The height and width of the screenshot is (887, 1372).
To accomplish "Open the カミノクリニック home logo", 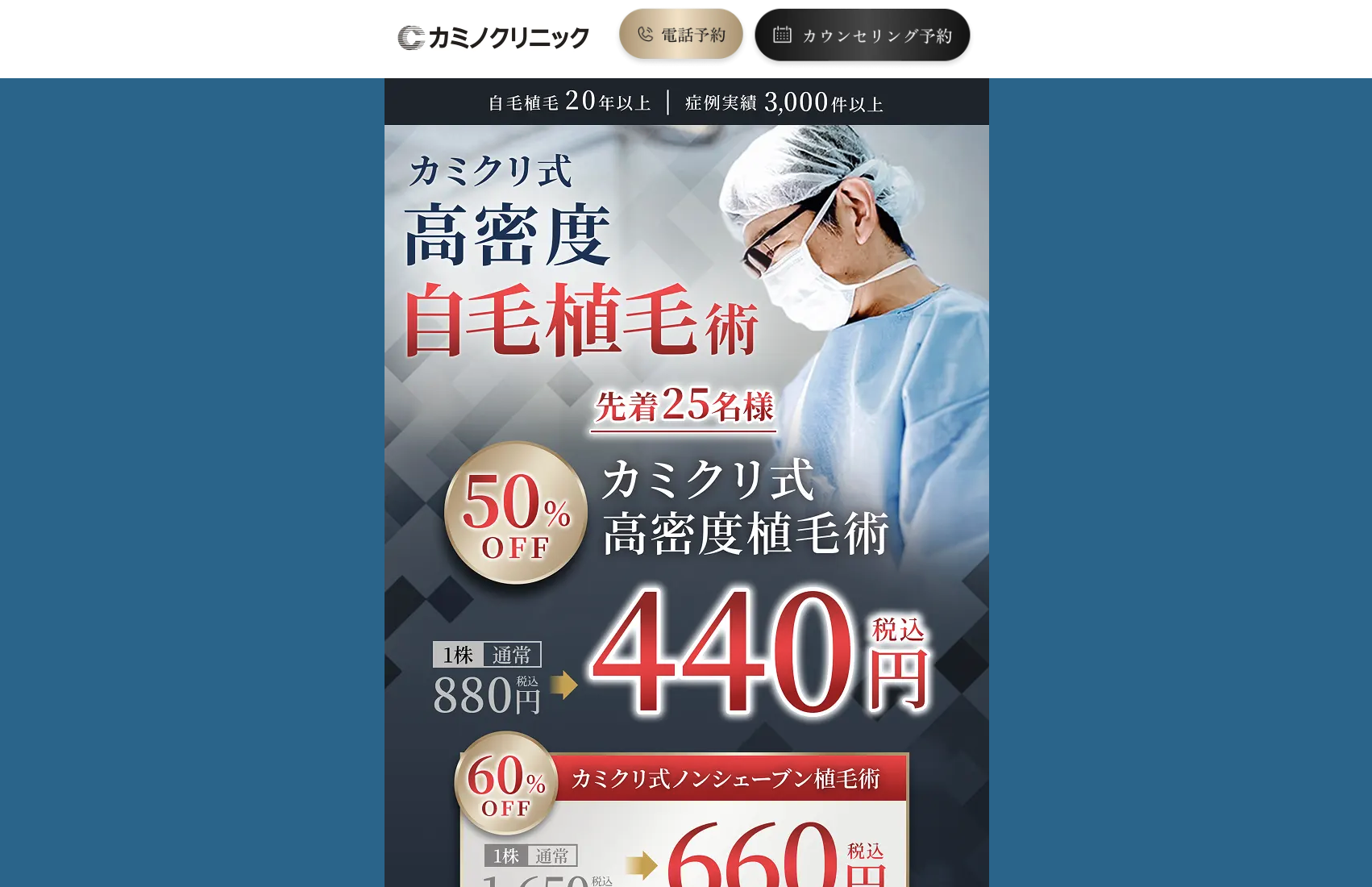I will (x=493, y=37).
